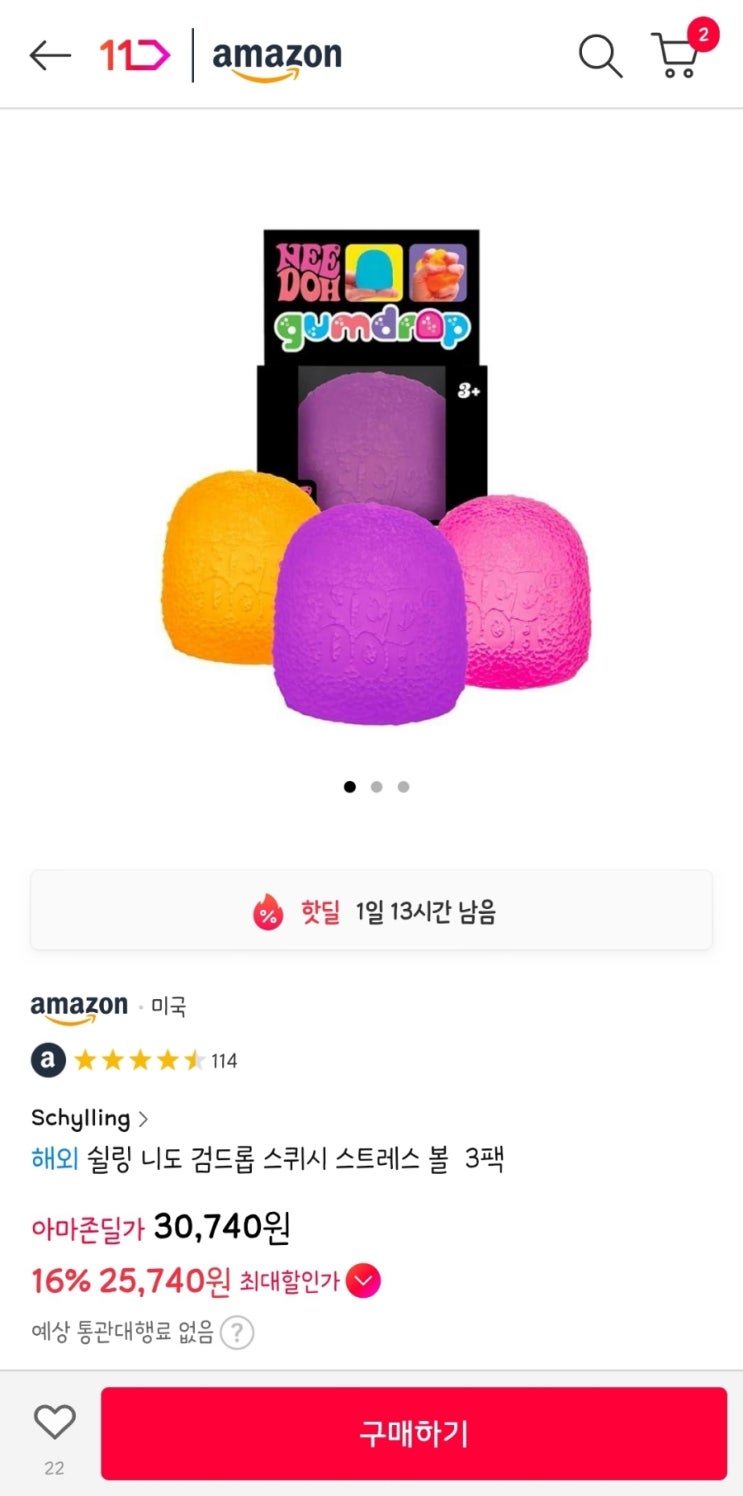Image resolution: width=743 pixels, height=1496 pixels.
Task: Open the 11st home logo
Action: coord(135,55)
